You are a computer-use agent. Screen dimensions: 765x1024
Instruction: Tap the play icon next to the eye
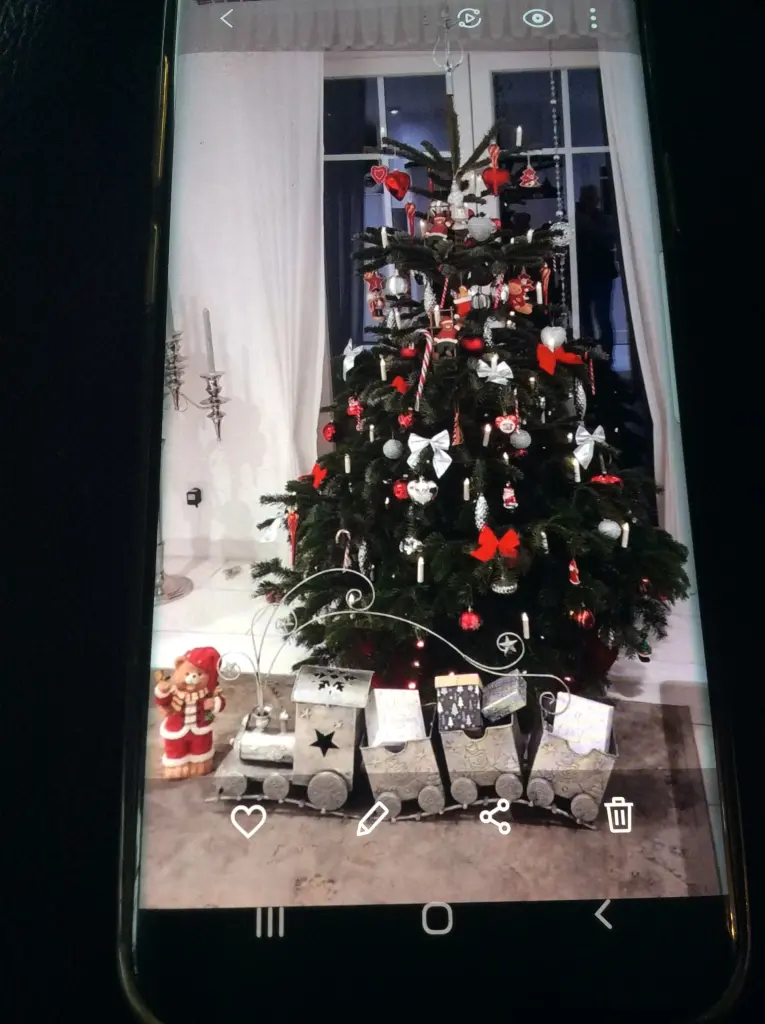[x=469, y=18]
